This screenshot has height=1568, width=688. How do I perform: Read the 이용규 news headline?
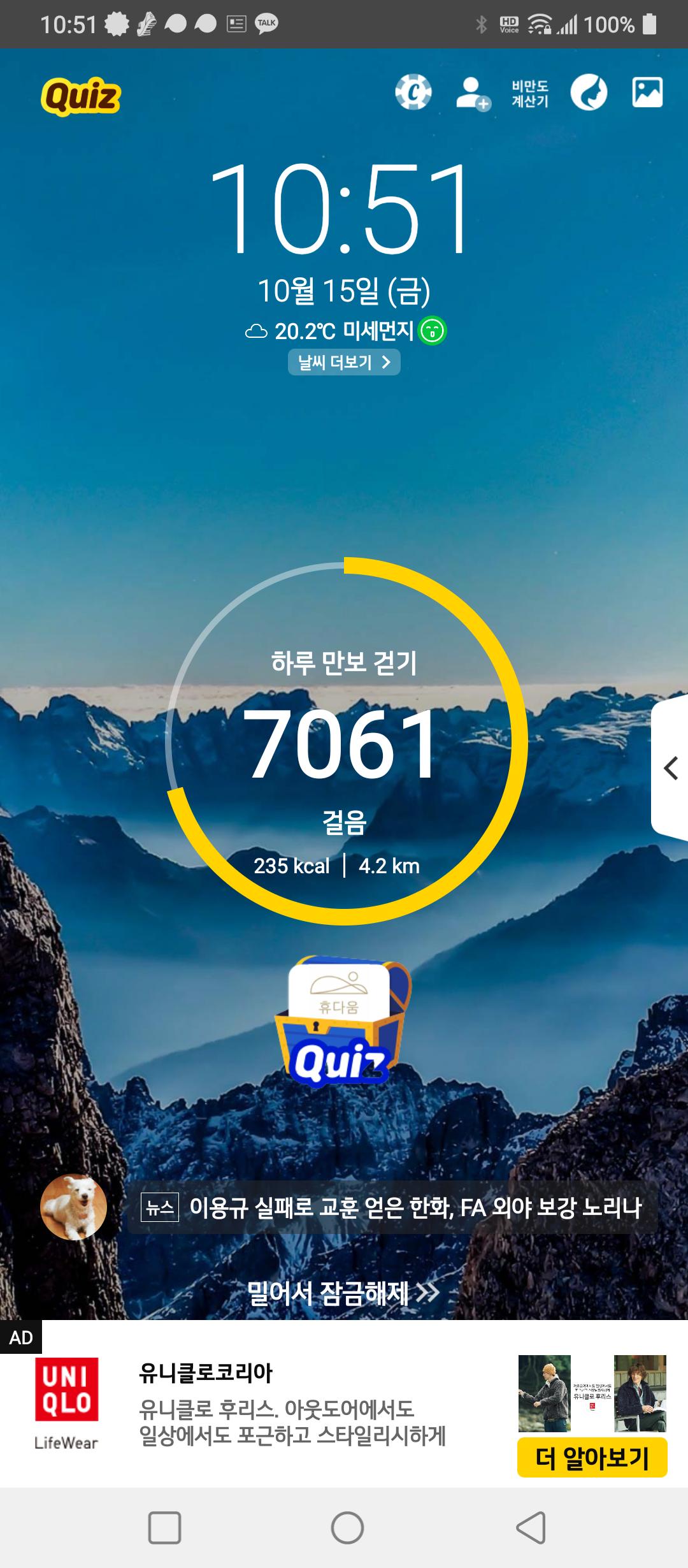pos(414,1207)
